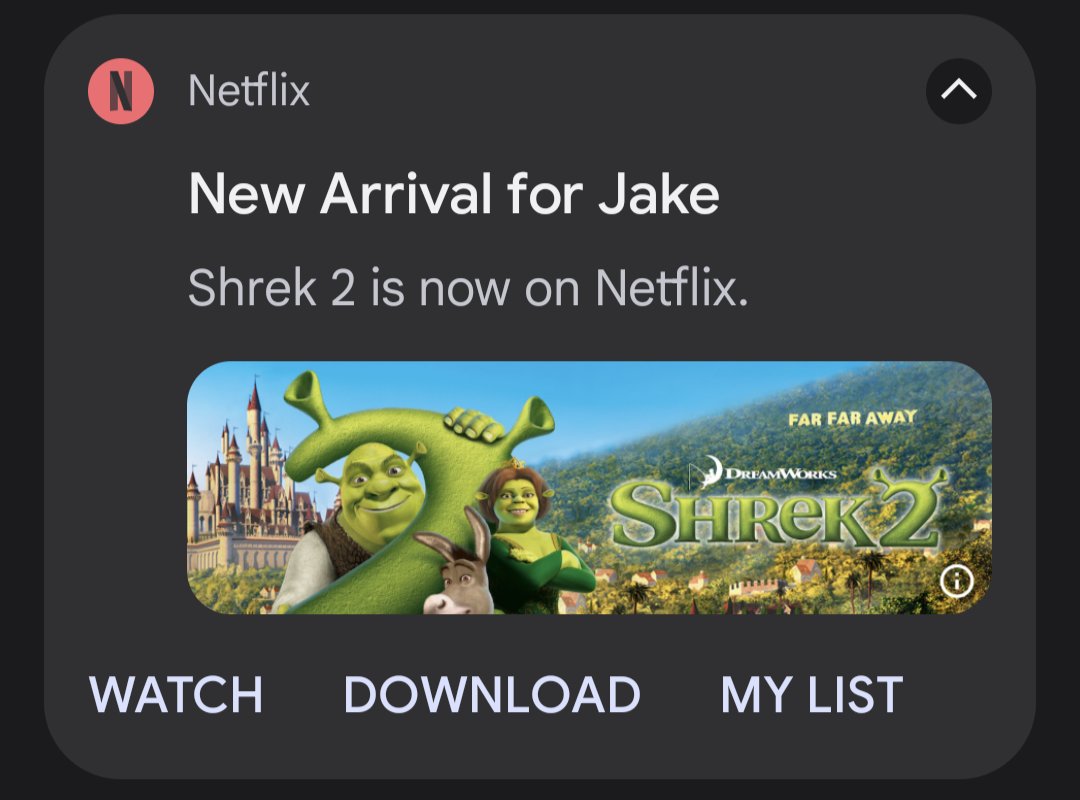The height and width of the screenshot is (800, 1080).
Task: Tap the info icon on the banner
Action: click(x=957, y=580)
